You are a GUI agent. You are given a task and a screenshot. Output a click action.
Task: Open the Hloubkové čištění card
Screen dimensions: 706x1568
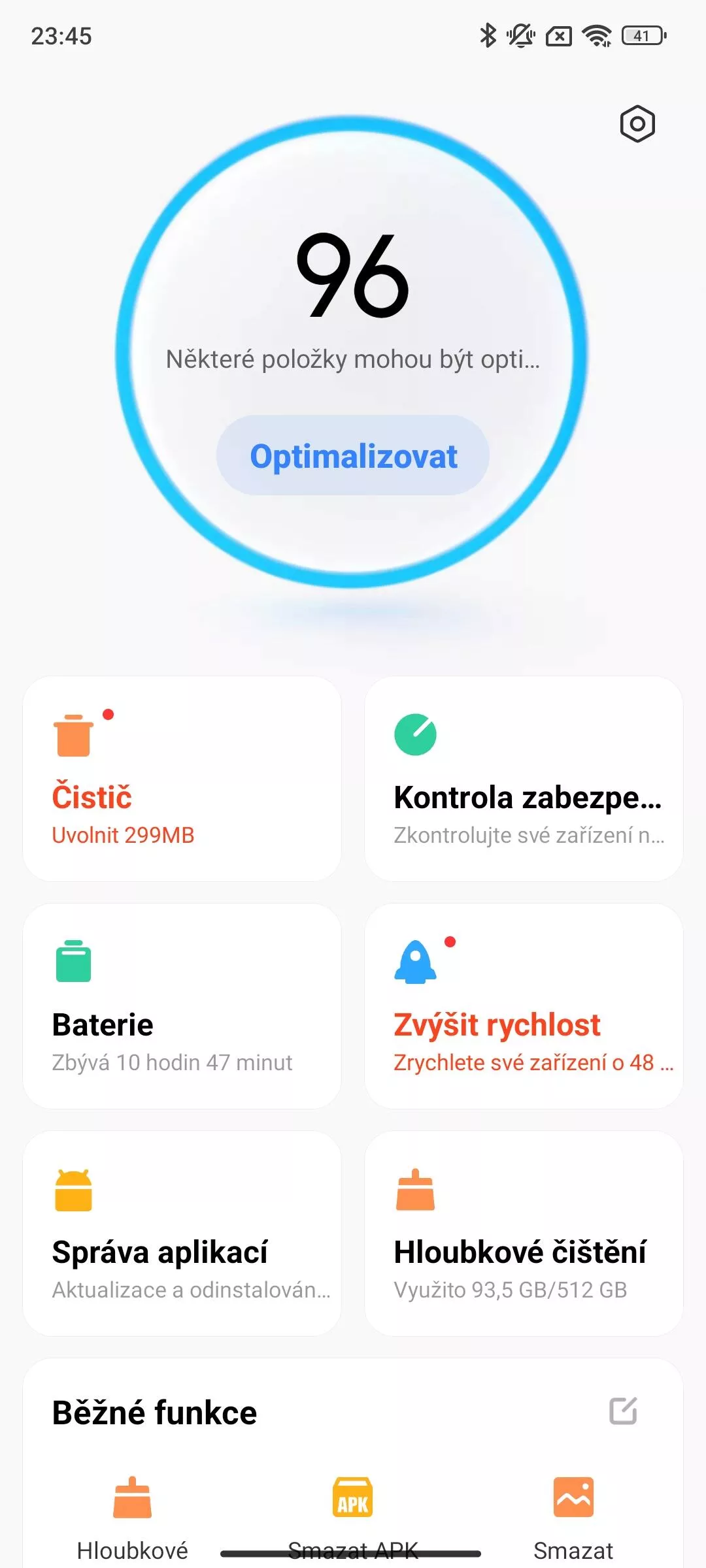524,1233
